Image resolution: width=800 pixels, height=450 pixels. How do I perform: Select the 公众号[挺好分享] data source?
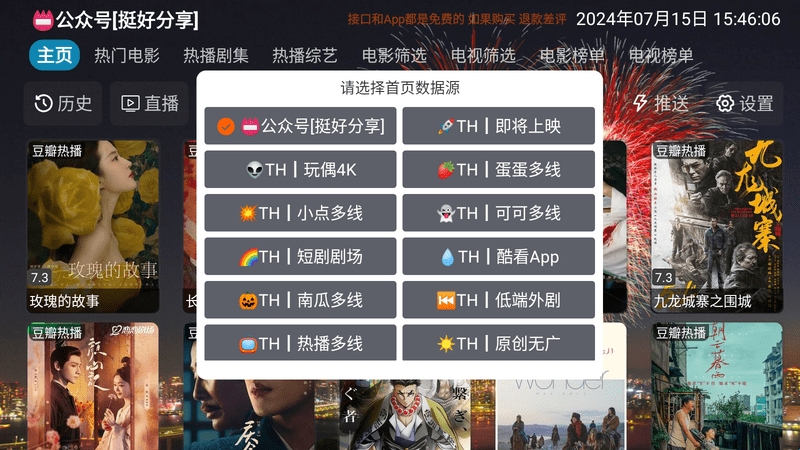[x=300, y=126]
